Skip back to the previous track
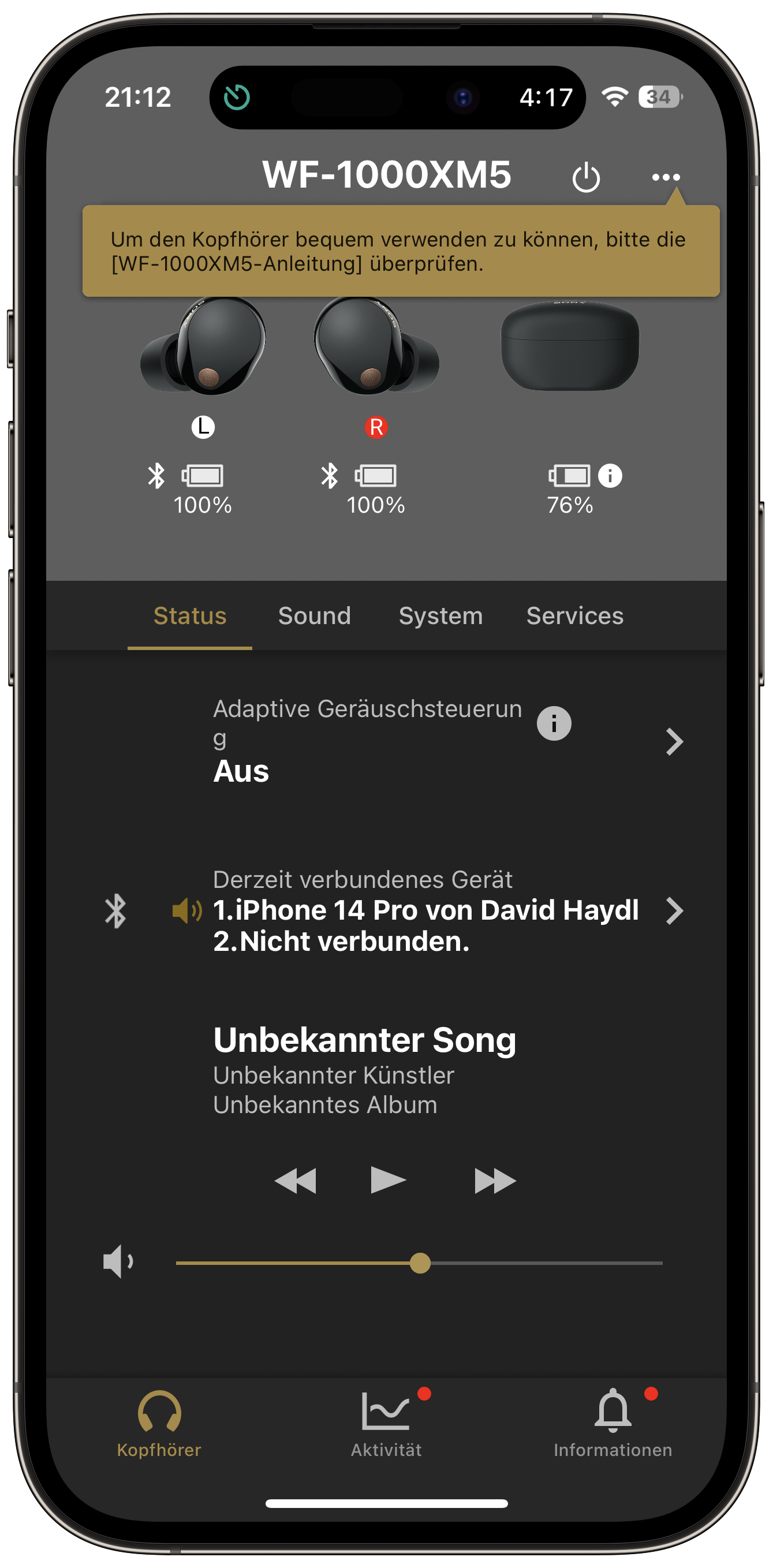The width and height of the screenshot is (773, 1568). coord(295,1181)
